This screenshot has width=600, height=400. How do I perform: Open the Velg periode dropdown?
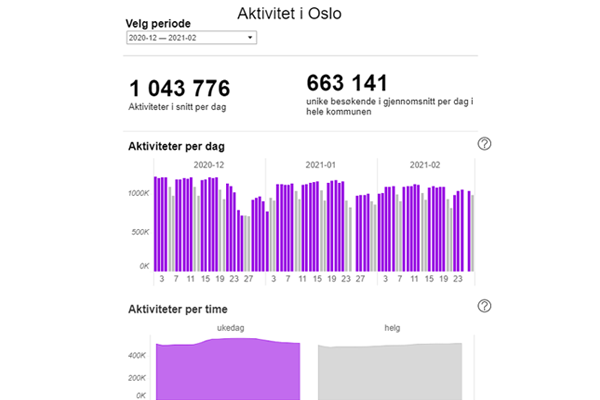coord(191,38)
